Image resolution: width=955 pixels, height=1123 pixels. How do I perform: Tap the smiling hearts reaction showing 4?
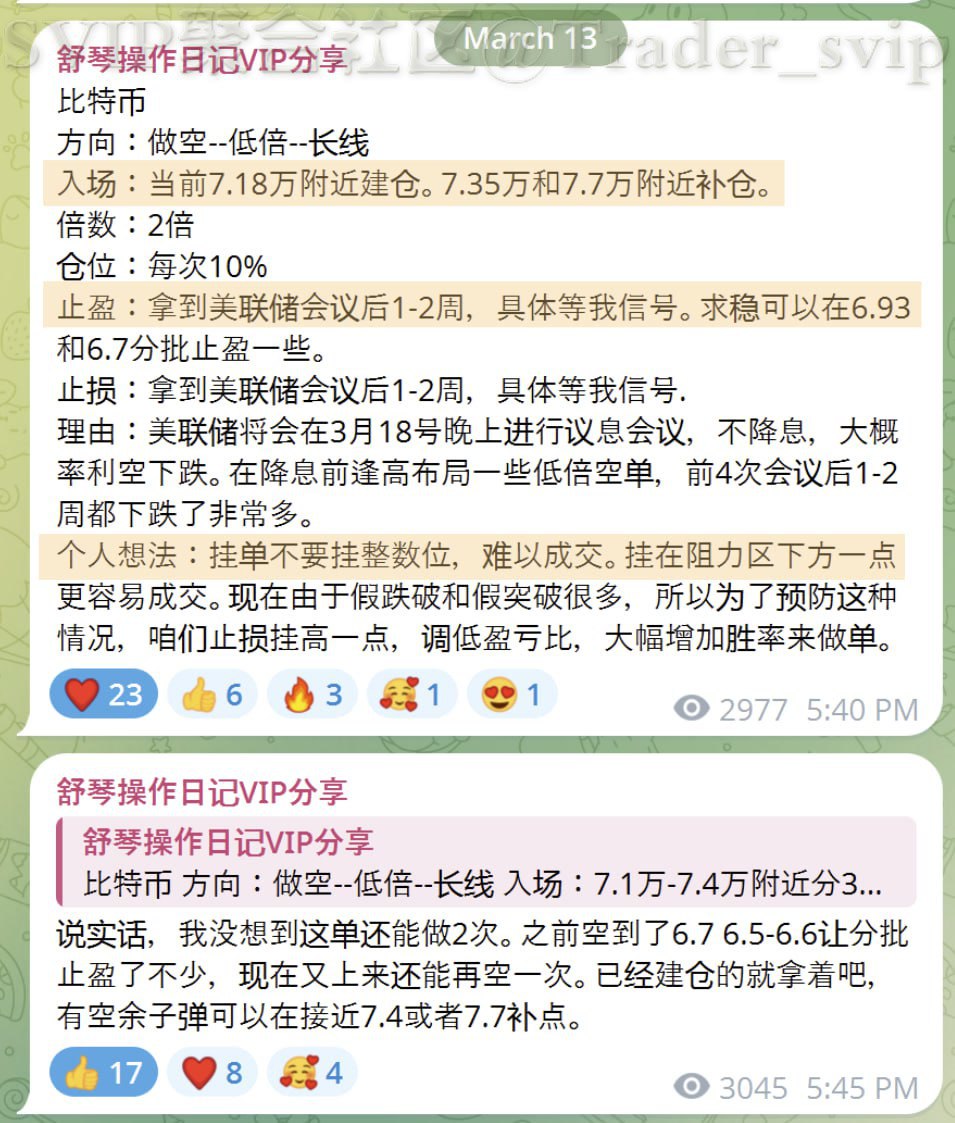(x=311, y=1074)
